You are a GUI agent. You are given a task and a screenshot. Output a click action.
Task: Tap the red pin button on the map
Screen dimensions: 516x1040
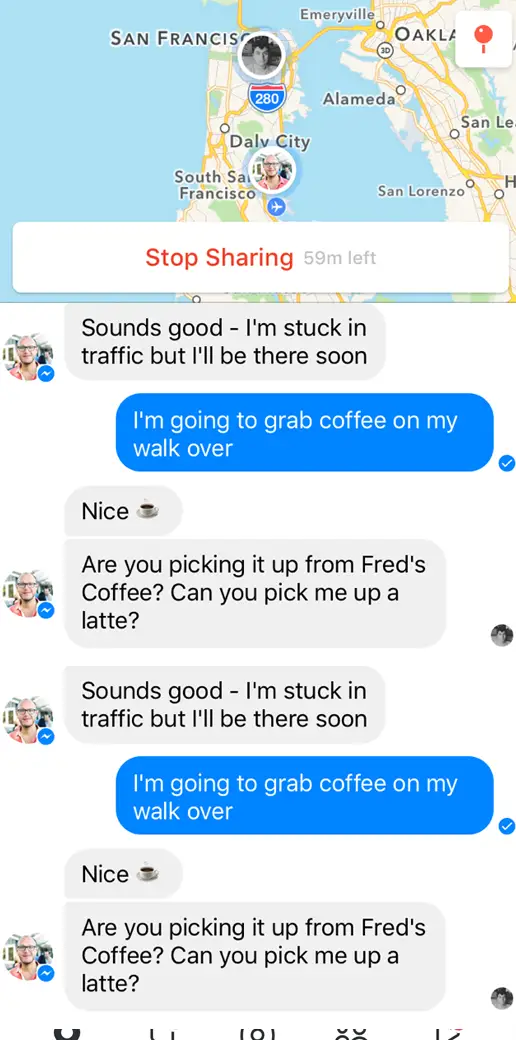(484, 38)
